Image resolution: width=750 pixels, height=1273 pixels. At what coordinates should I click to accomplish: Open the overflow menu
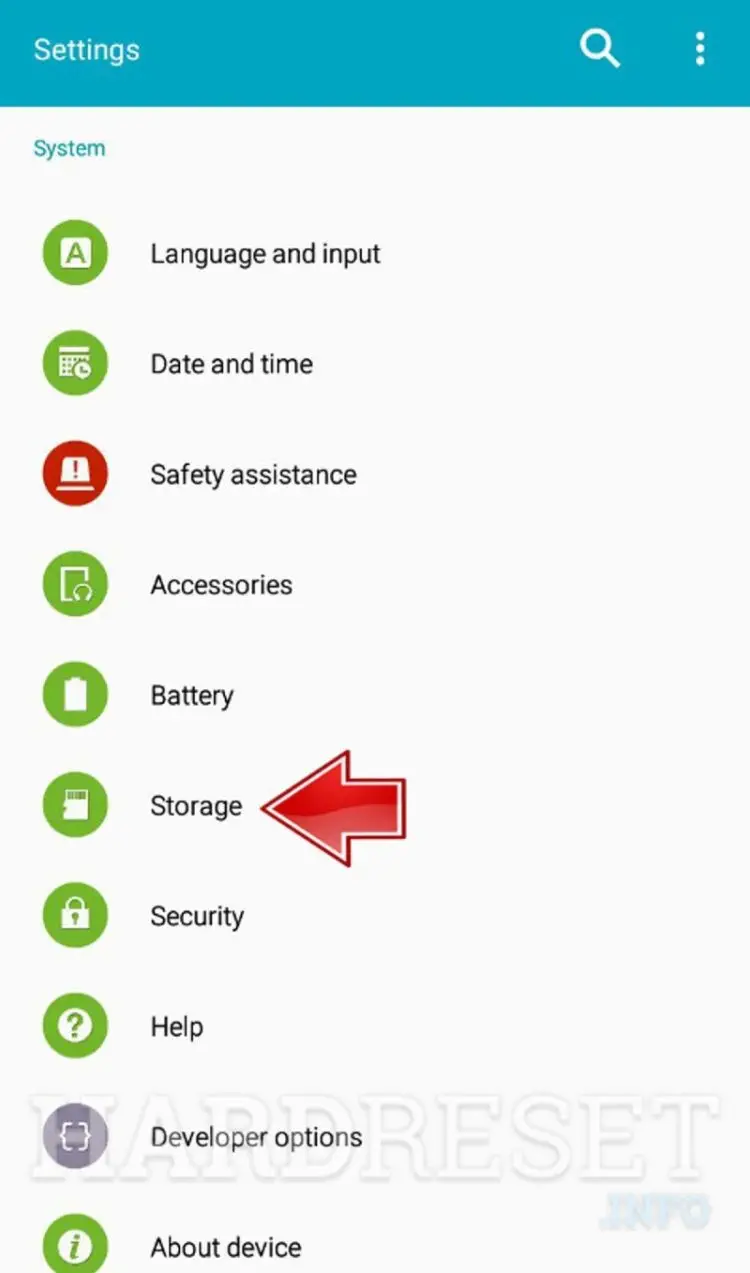[x=700, y=48]
